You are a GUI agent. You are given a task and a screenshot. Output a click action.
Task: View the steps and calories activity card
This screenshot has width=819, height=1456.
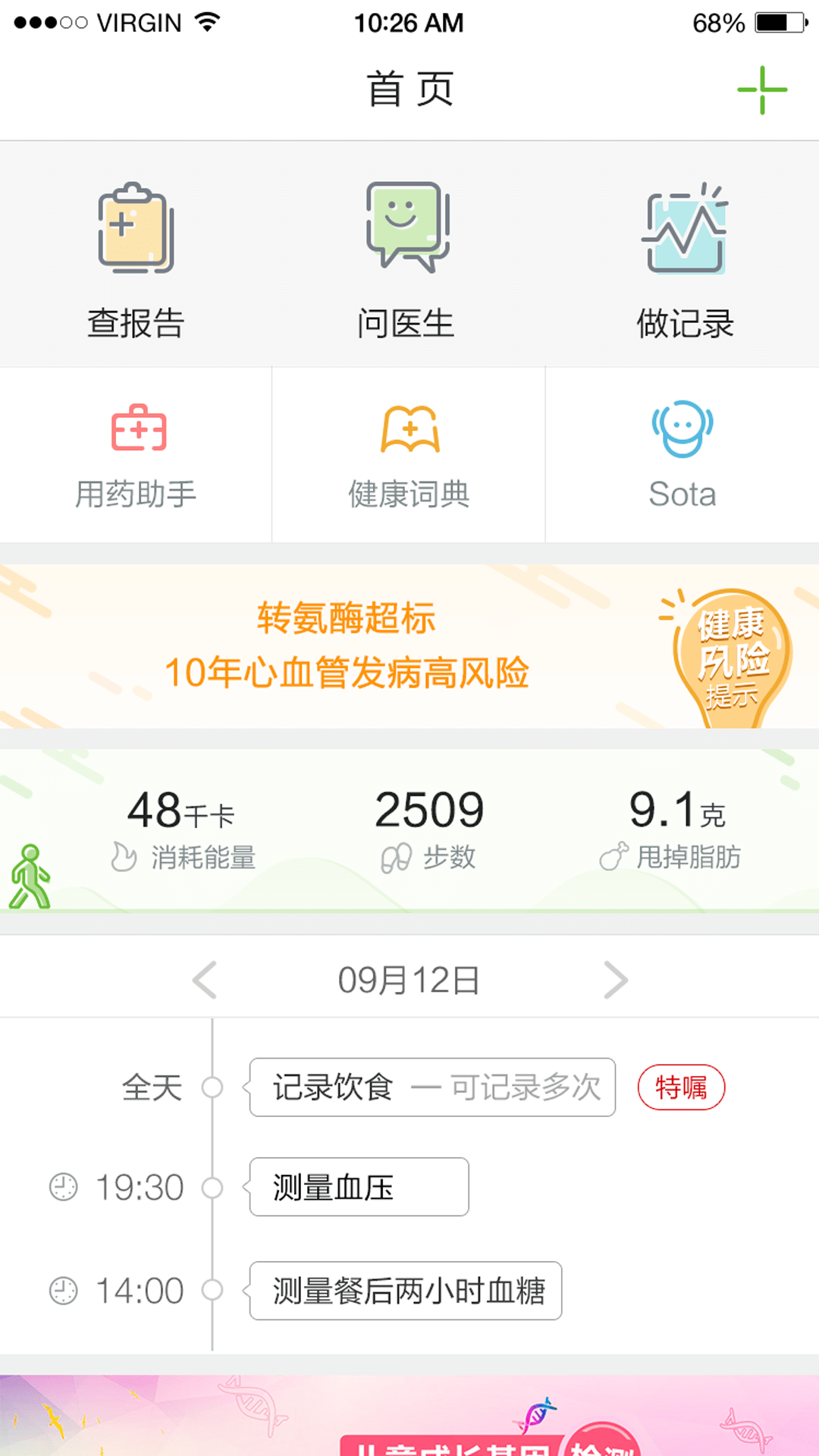click(409, 830)
